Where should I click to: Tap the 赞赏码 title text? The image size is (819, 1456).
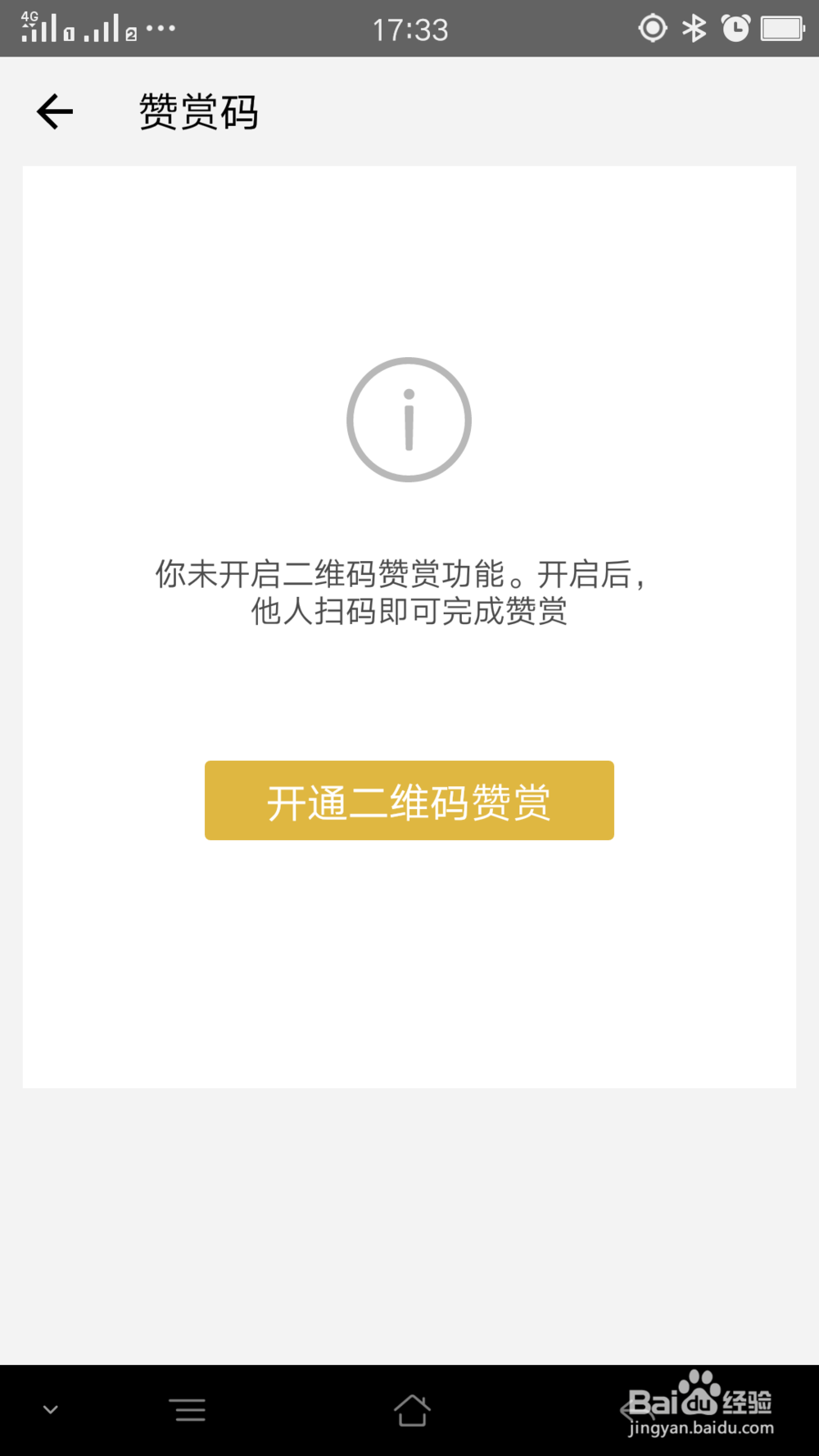click(198, 112)
